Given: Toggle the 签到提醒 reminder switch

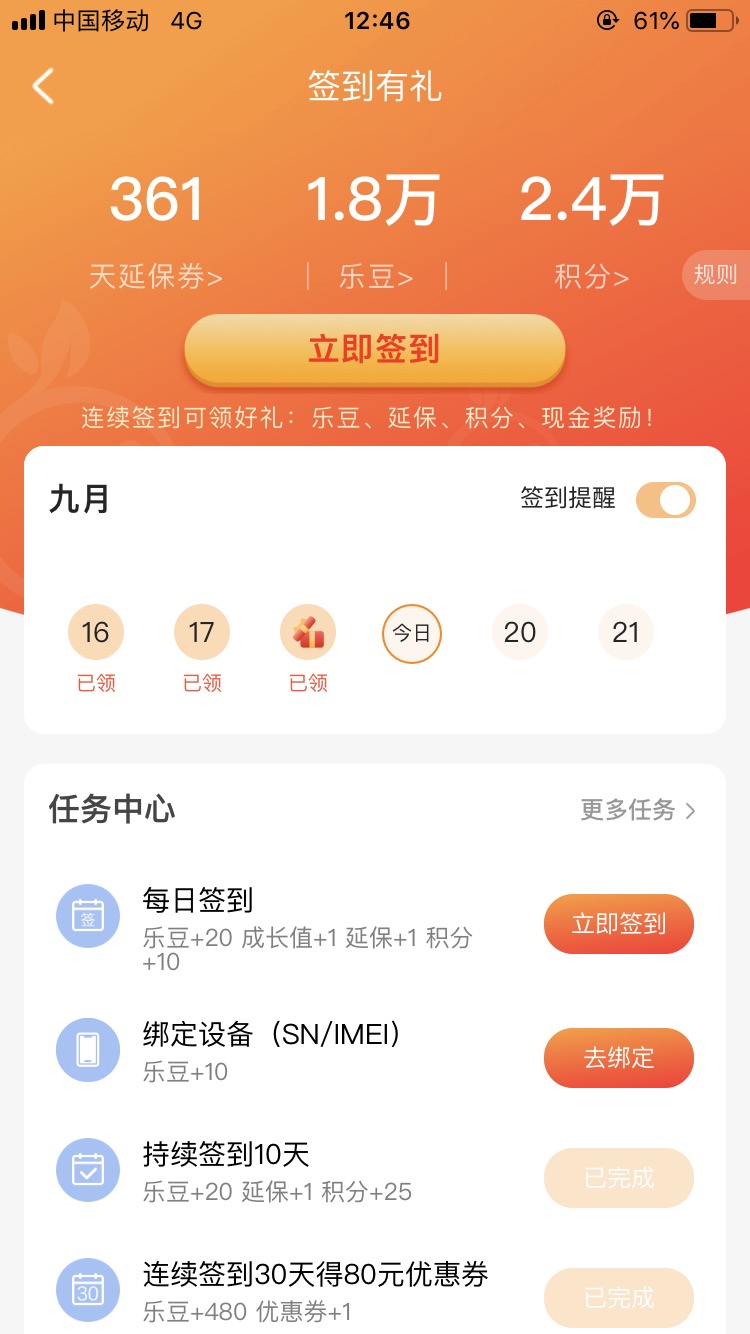Looking at the screenshot, I should click(665, 499).
